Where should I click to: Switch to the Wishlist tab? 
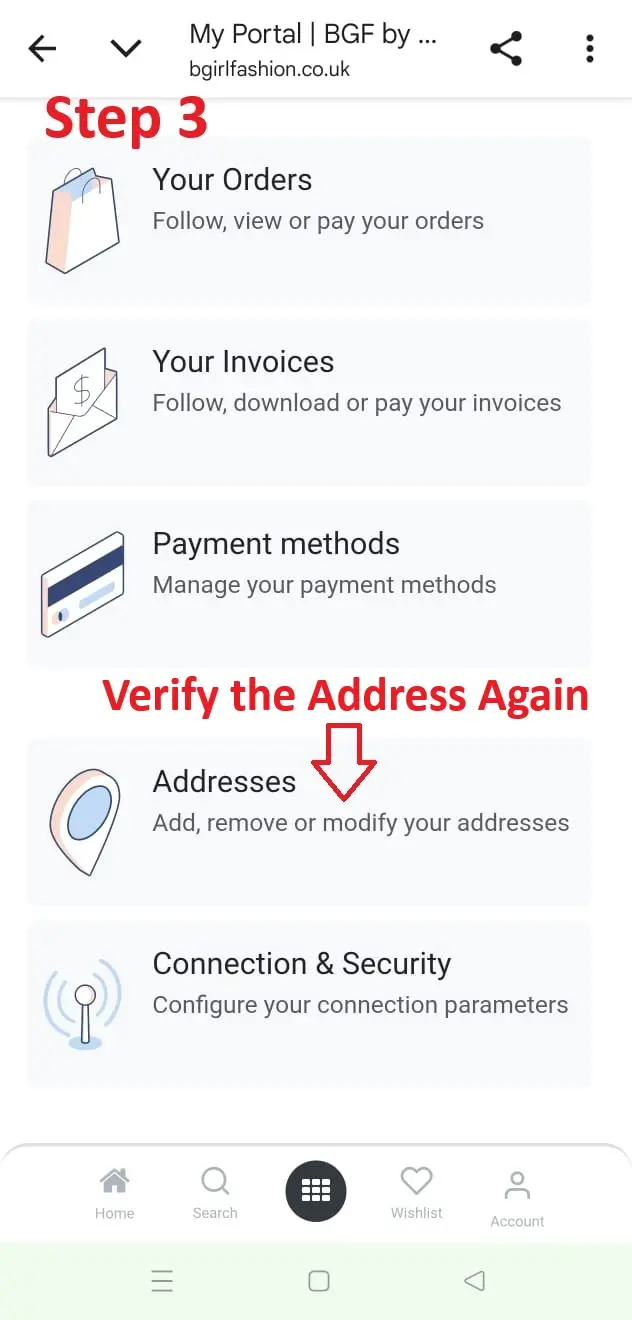tap(416, 1194)
